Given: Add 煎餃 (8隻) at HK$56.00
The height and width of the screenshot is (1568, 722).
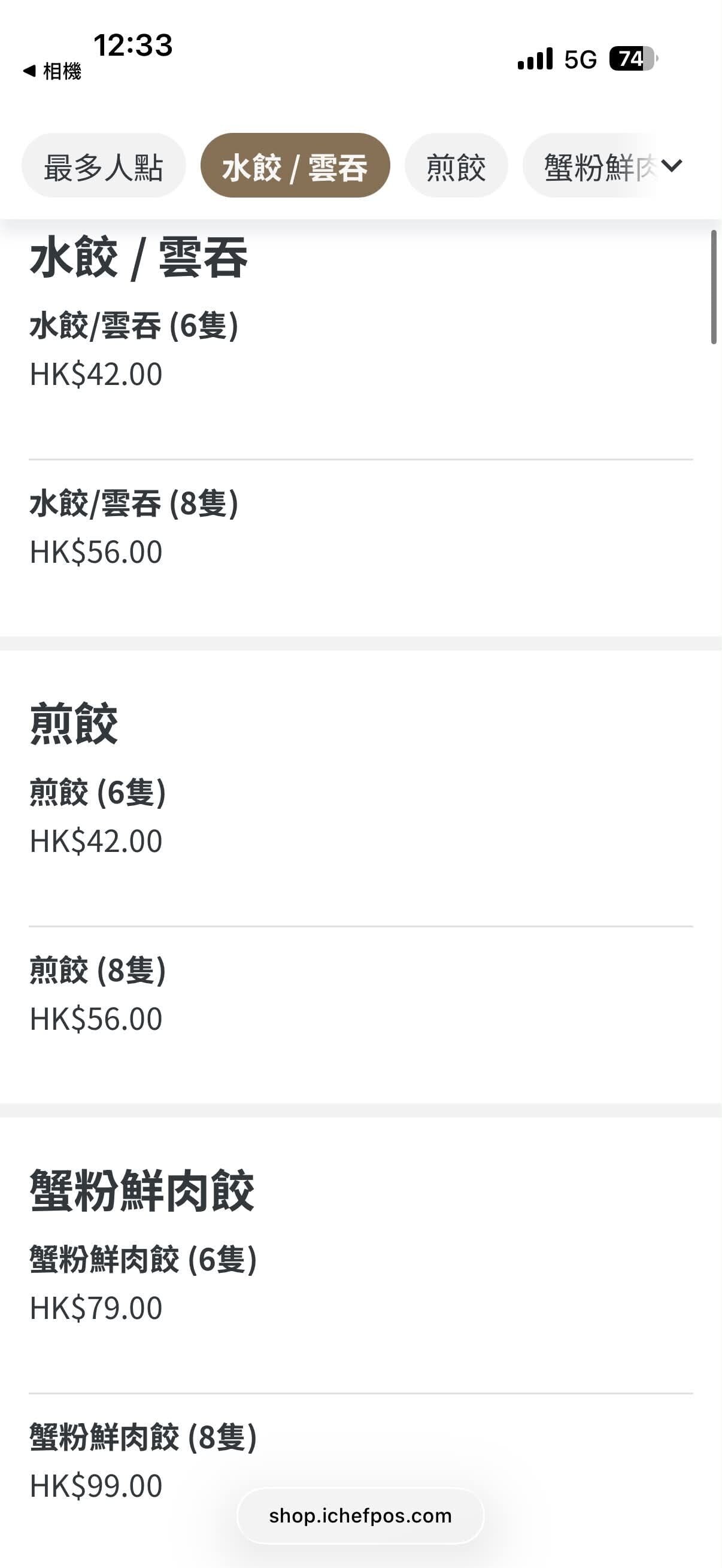Looking at the screenshot, I should tap(361, 994).
